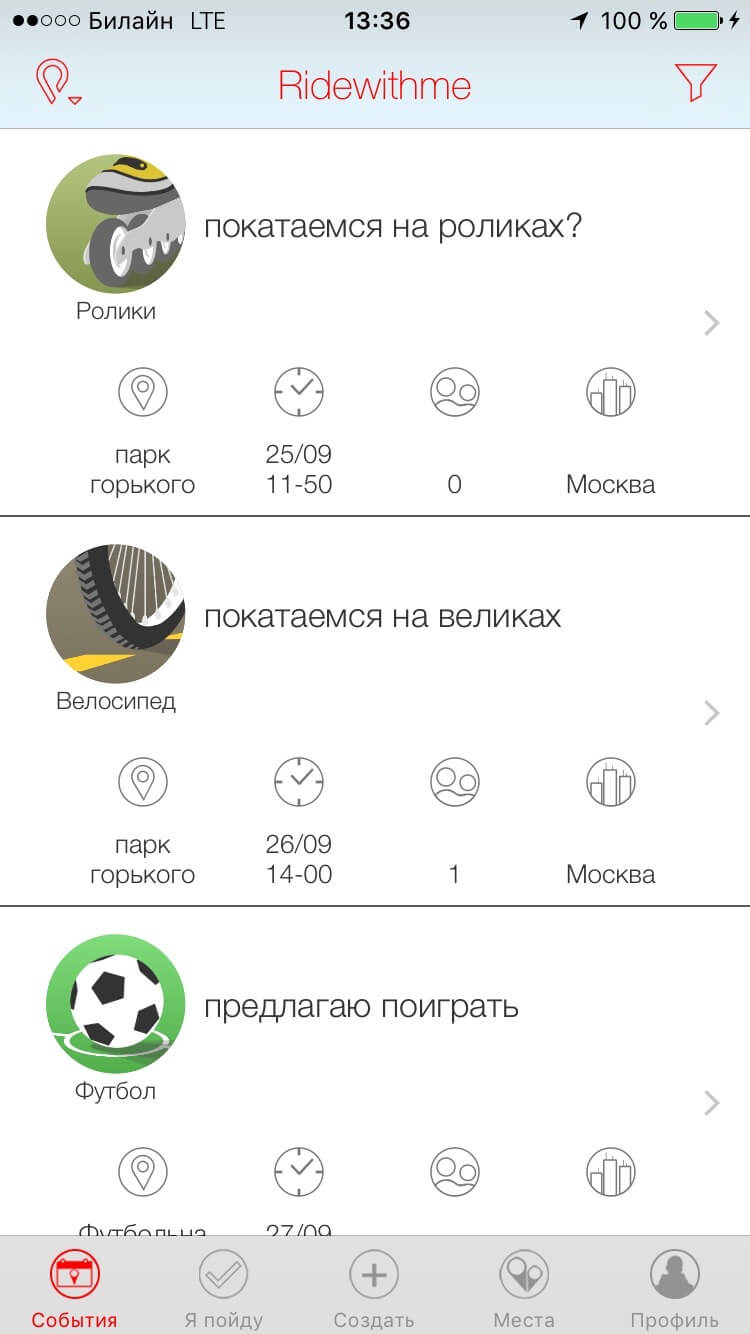Open the filter funnel icon
The height and width of the screenshot is (1334, 750).
tap(696, 83)
